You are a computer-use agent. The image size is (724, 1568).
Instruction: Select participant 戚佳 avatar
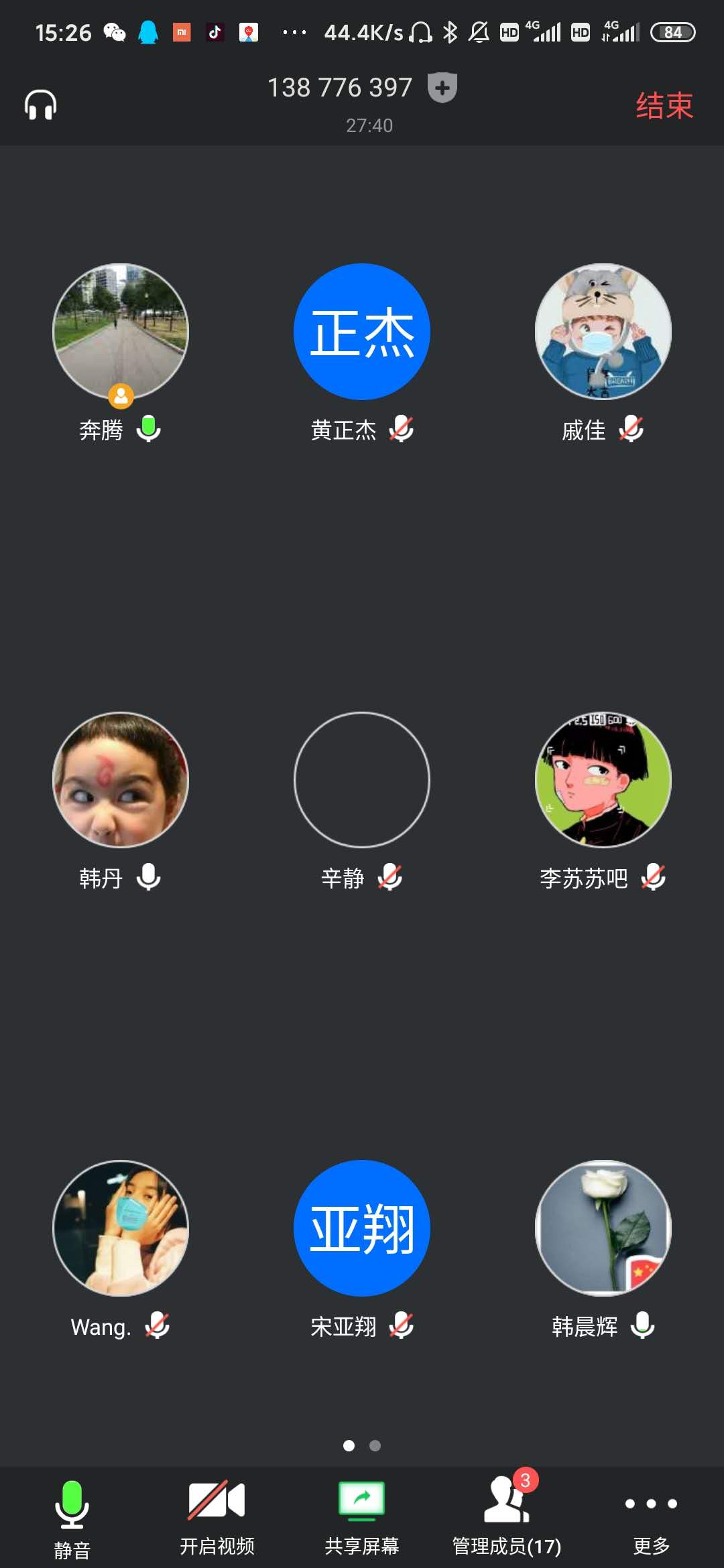click(x=603, y=332)
